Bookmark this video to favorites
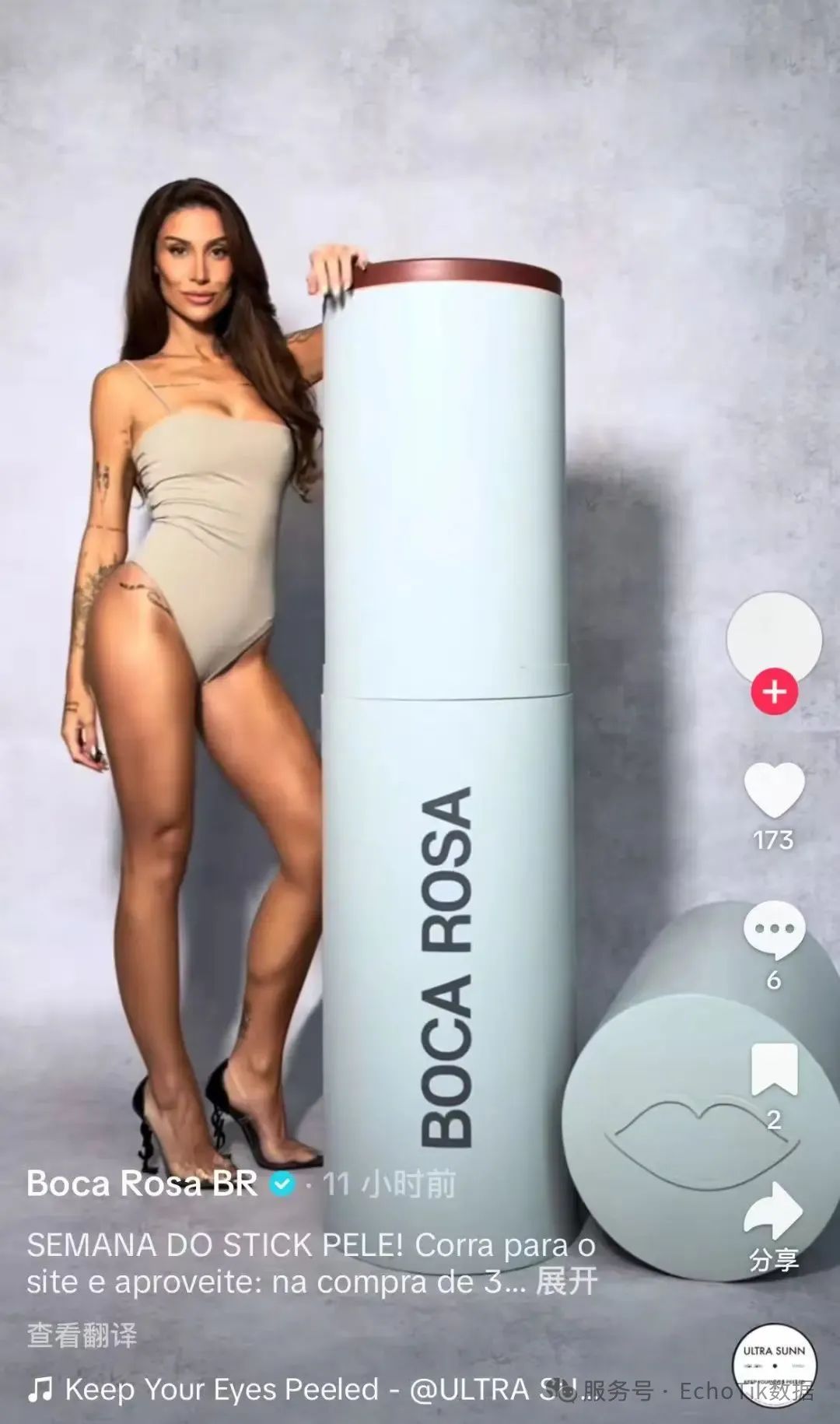 [774, 1070]
